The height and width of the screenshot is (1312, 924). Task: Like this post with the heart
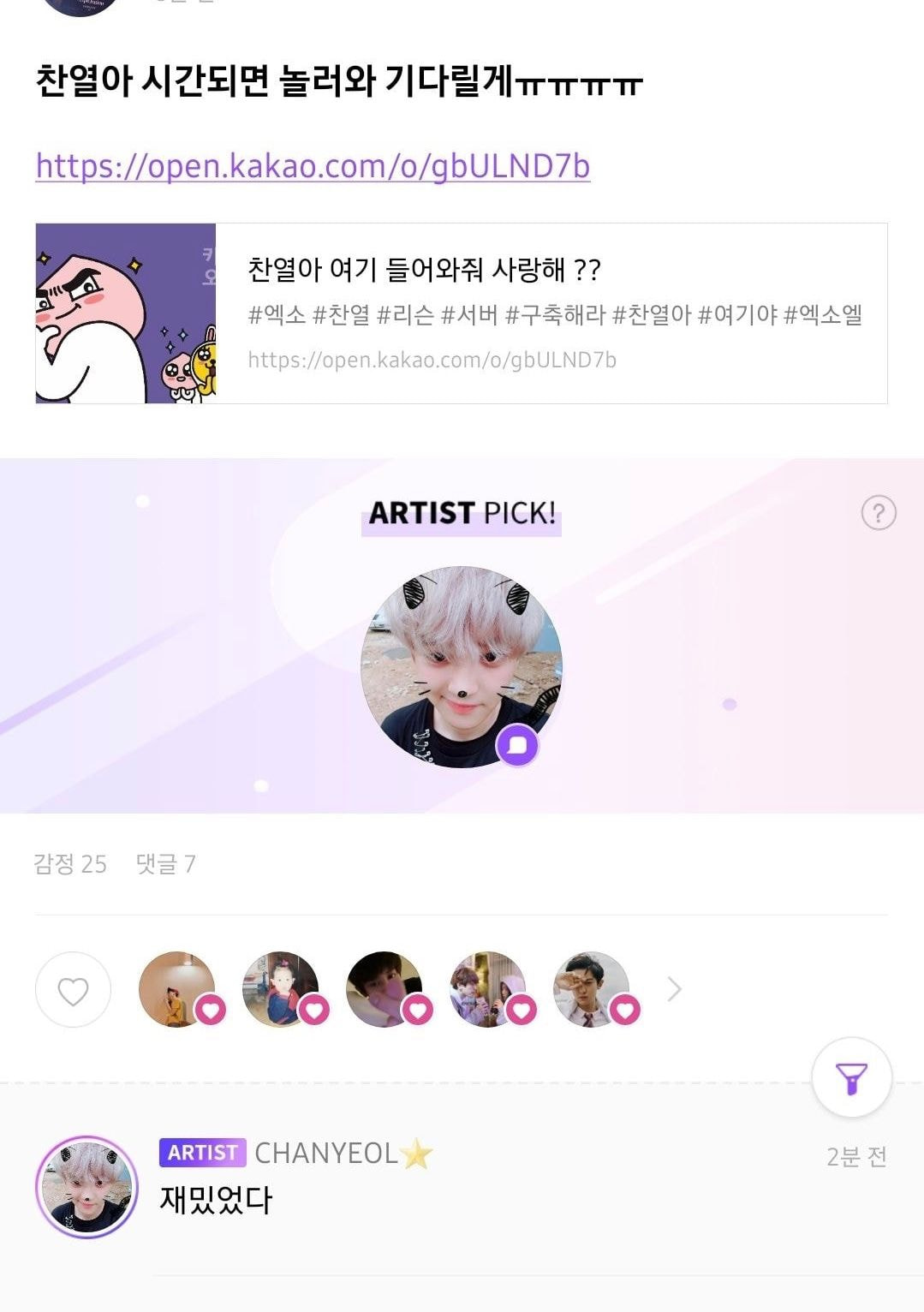73,990
